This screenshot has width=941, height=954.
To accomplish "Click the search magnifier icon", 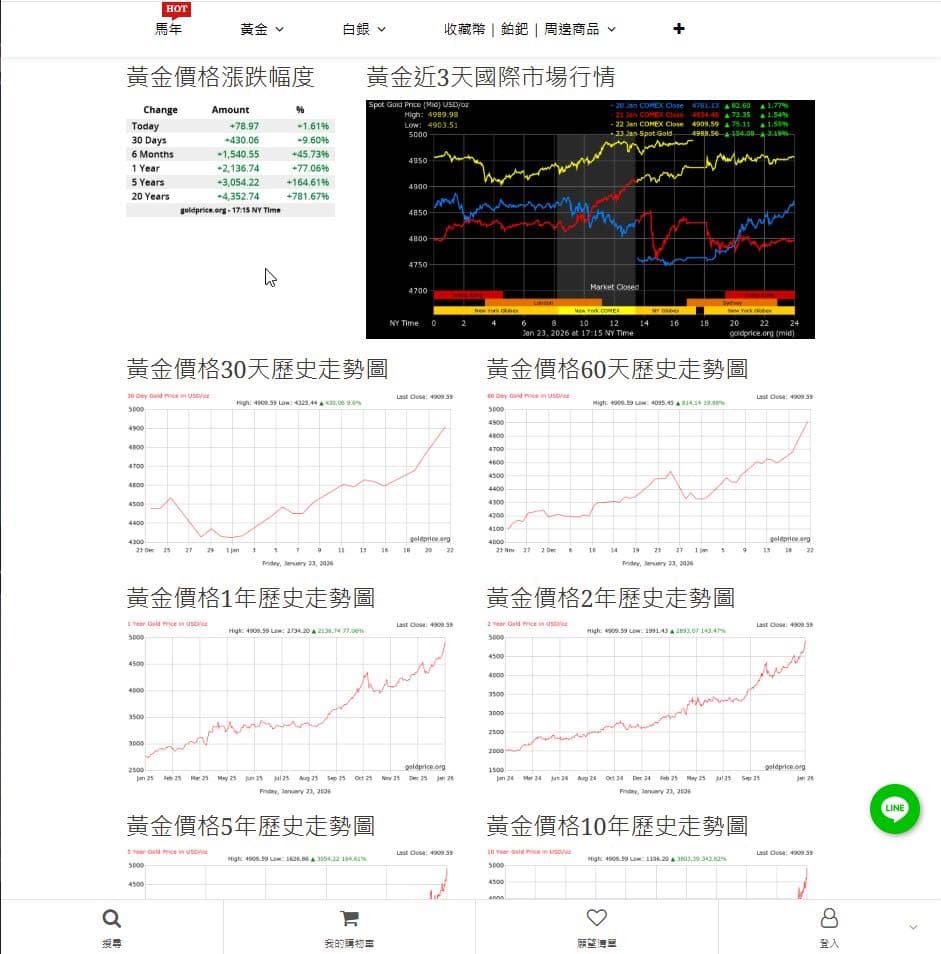I will [x=112, y=918].
